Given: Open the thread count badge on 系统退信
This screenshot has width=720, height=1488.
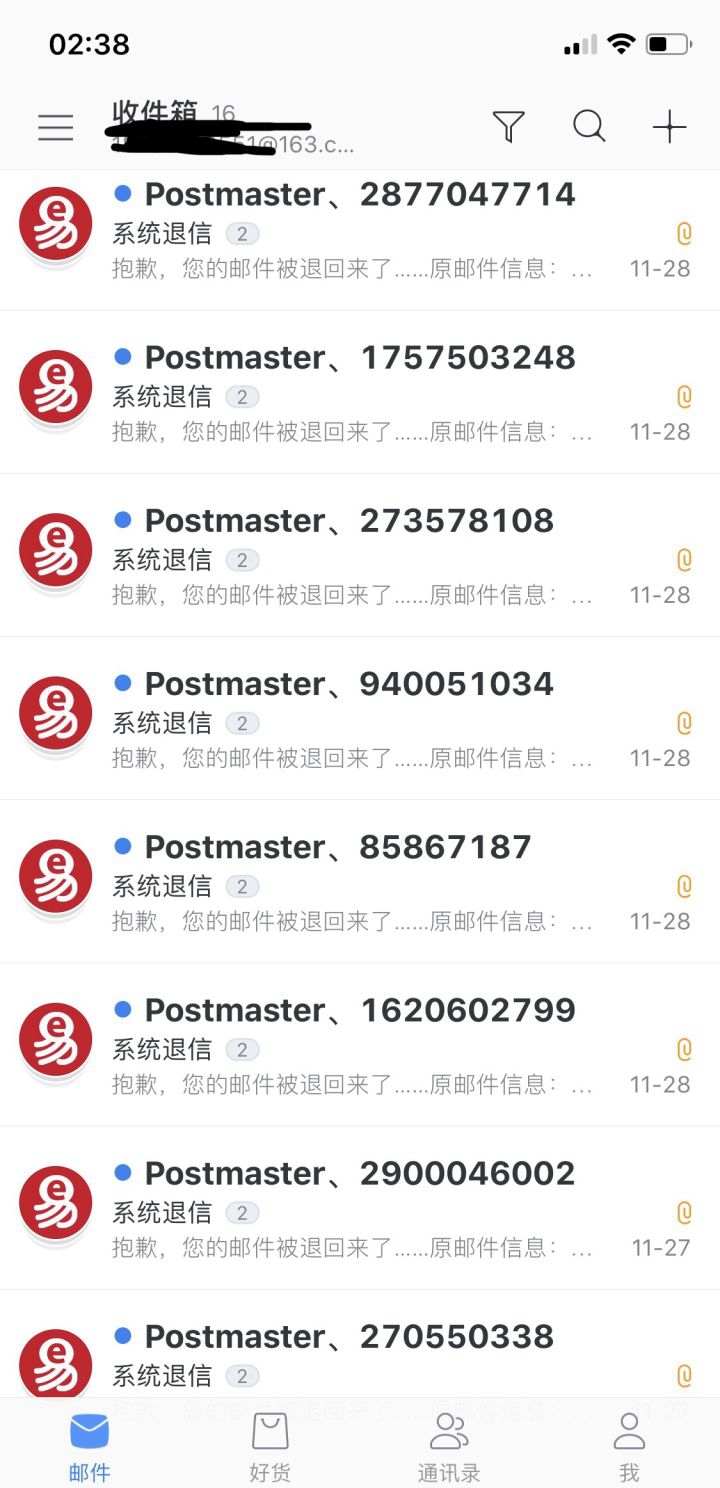Looking at the screenshot, I should pyautogui.click(x=240, y=233).
